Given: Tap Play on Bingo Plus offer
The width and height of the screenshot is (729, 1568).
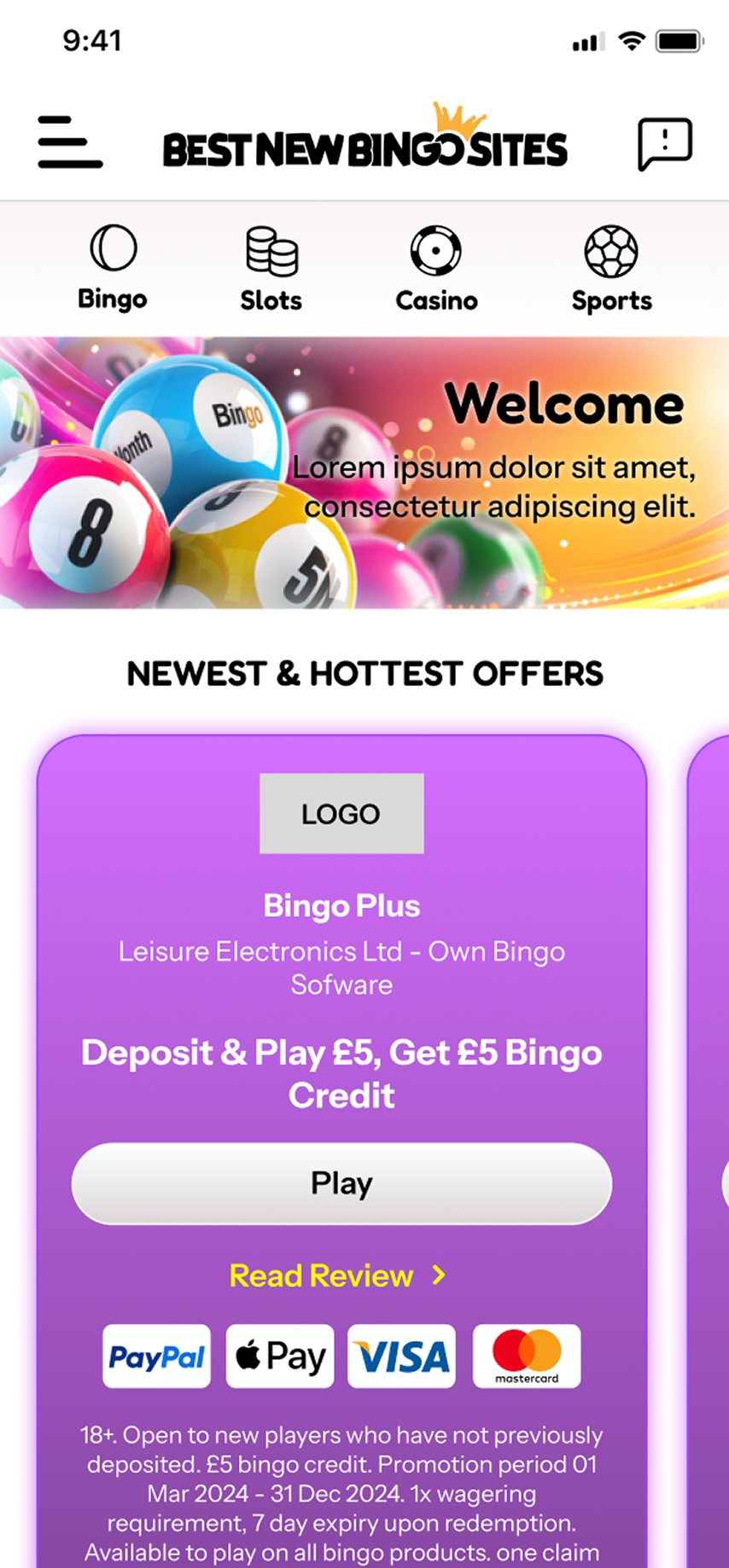Looking at the screenshot, I should point(341,1183).
